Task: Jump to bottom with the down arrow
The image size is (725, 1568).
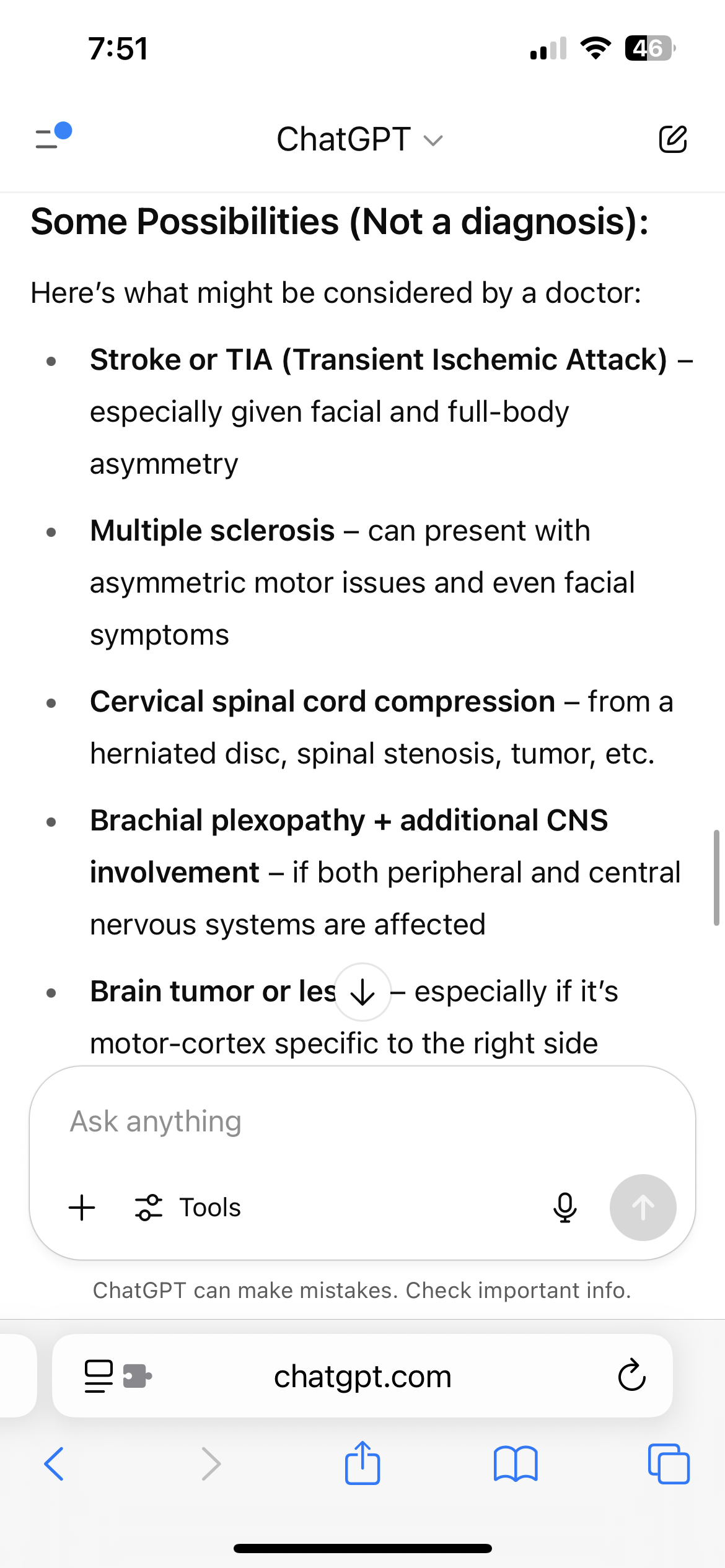Action: coord(362,992)
